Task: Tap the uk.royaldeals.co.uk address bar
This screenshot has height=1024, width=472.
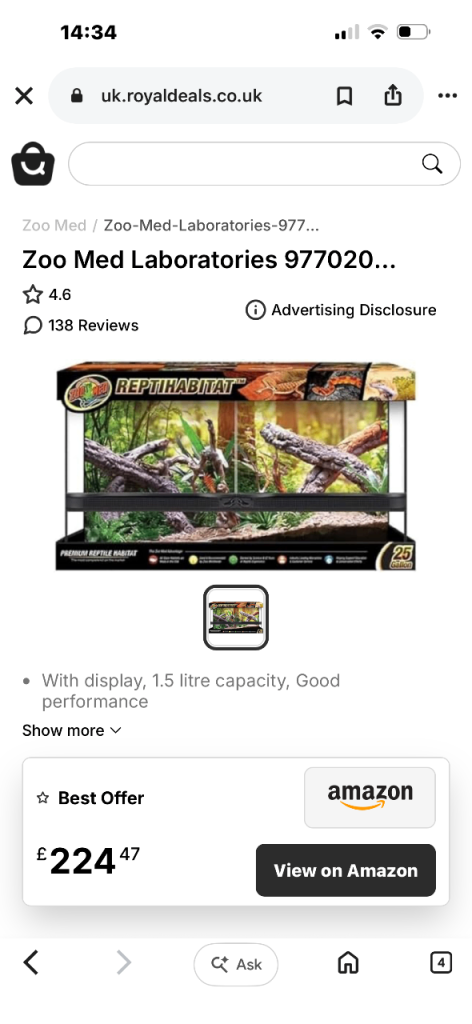Action: coord(181,96)
